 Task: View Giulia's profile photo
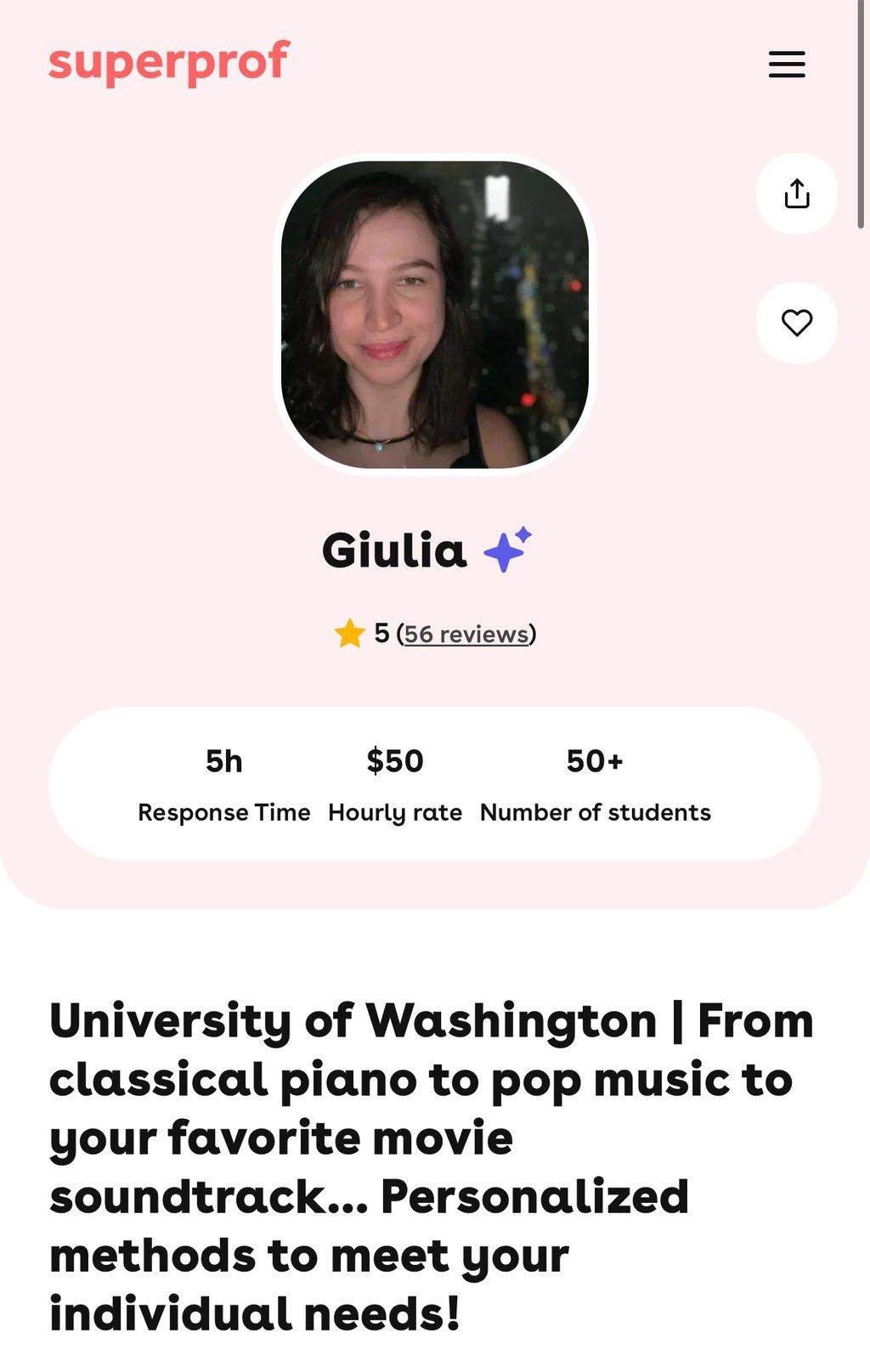(434, 314)
